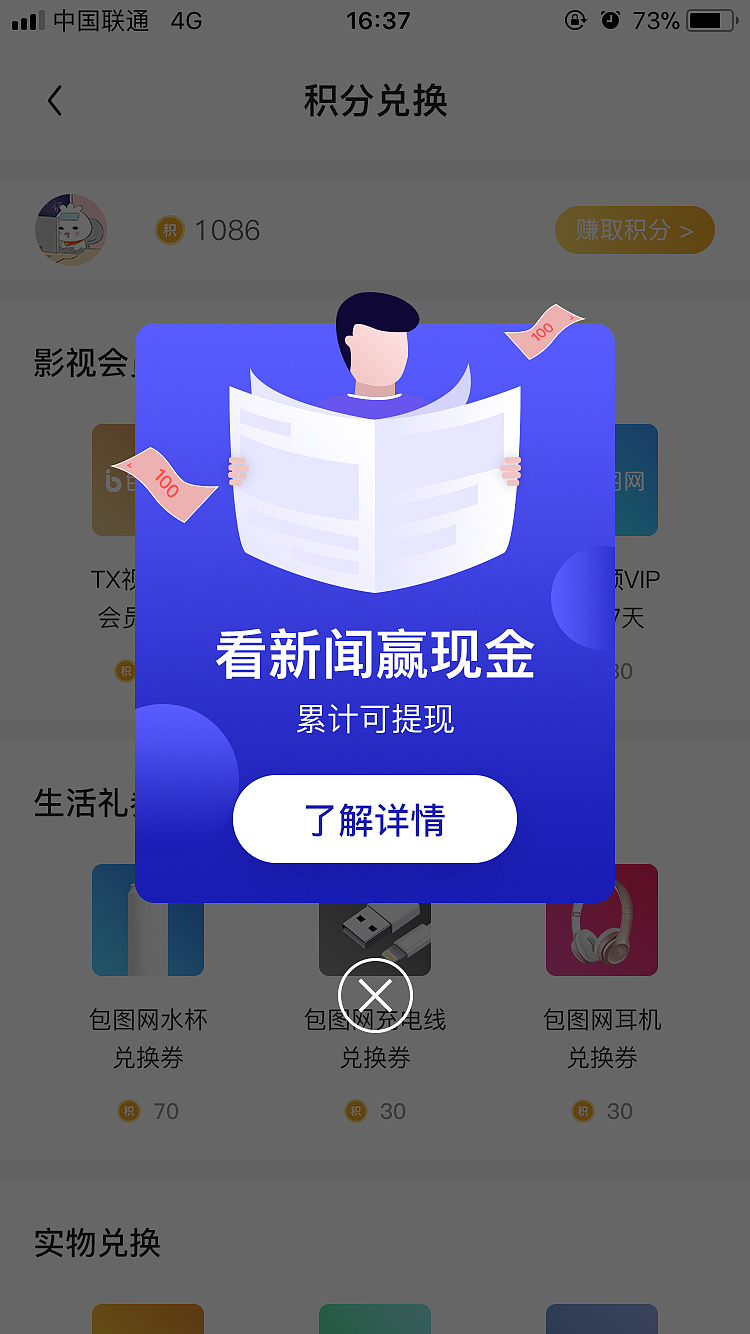Viewport: 750px width, 1334px height.
Task: Tap the coin icon beside 1086 points
Action: click(170, 230)
